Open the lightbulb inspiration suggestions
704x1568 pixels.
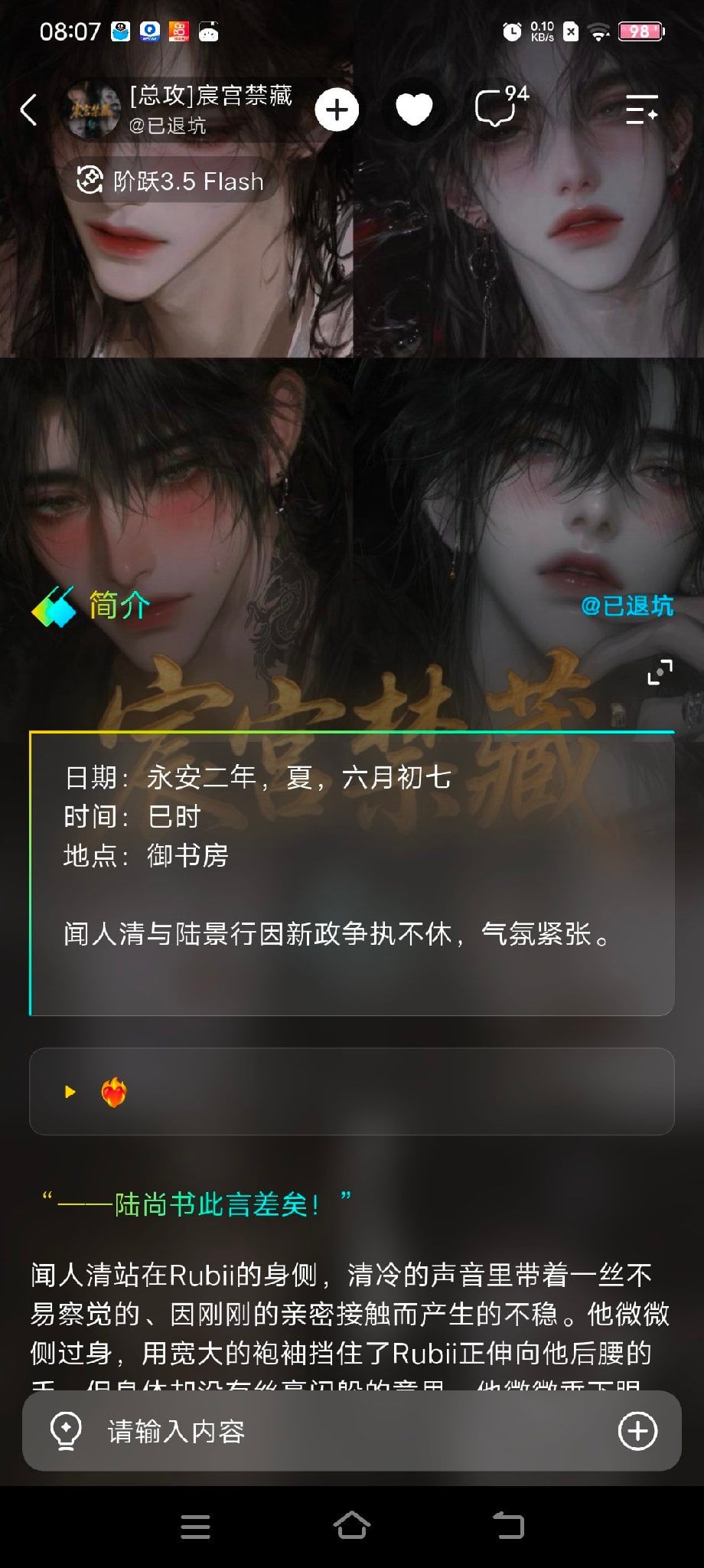[x=66, y=1431]
